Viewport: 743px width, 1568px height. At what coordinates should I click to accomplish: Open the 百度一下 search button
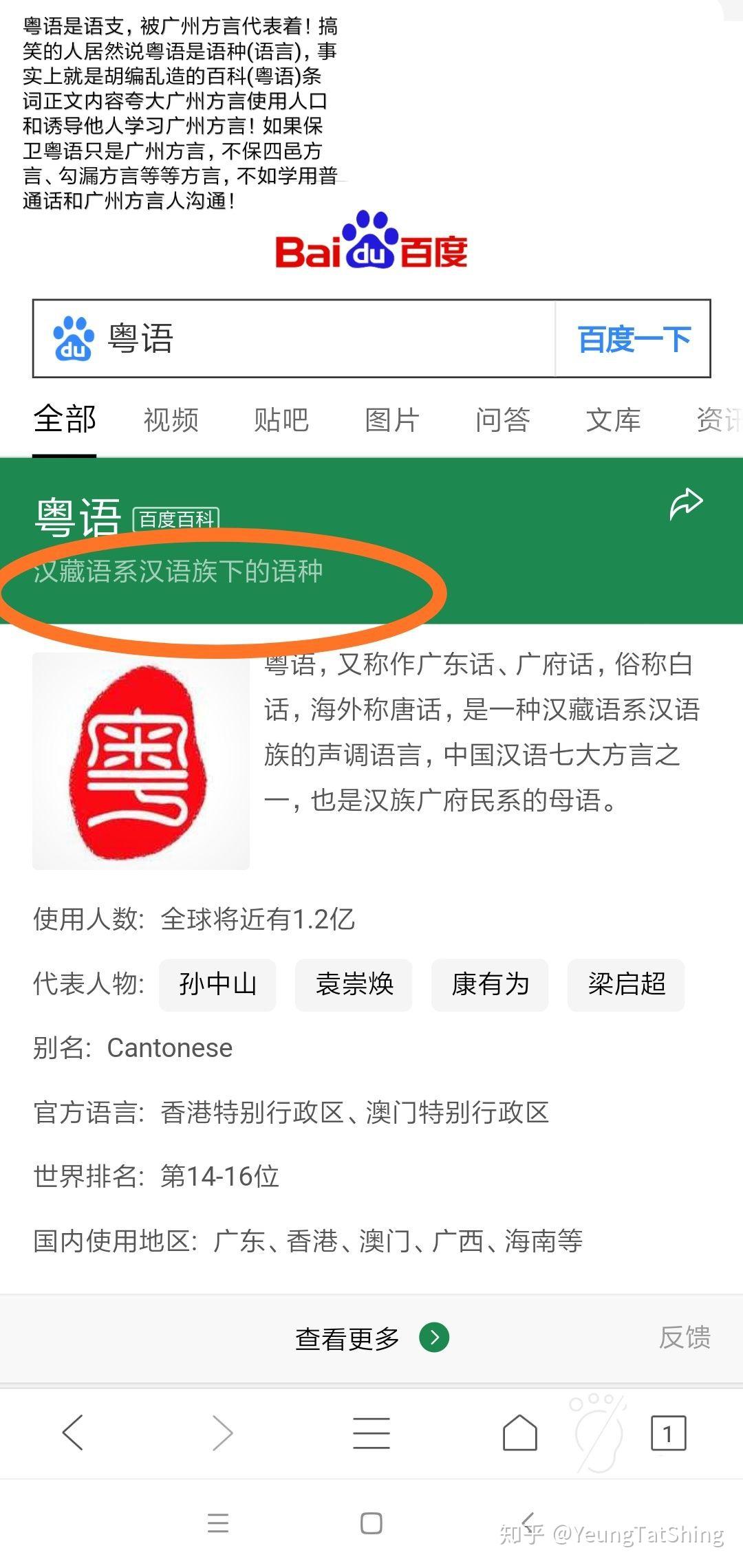coord(634,337)
